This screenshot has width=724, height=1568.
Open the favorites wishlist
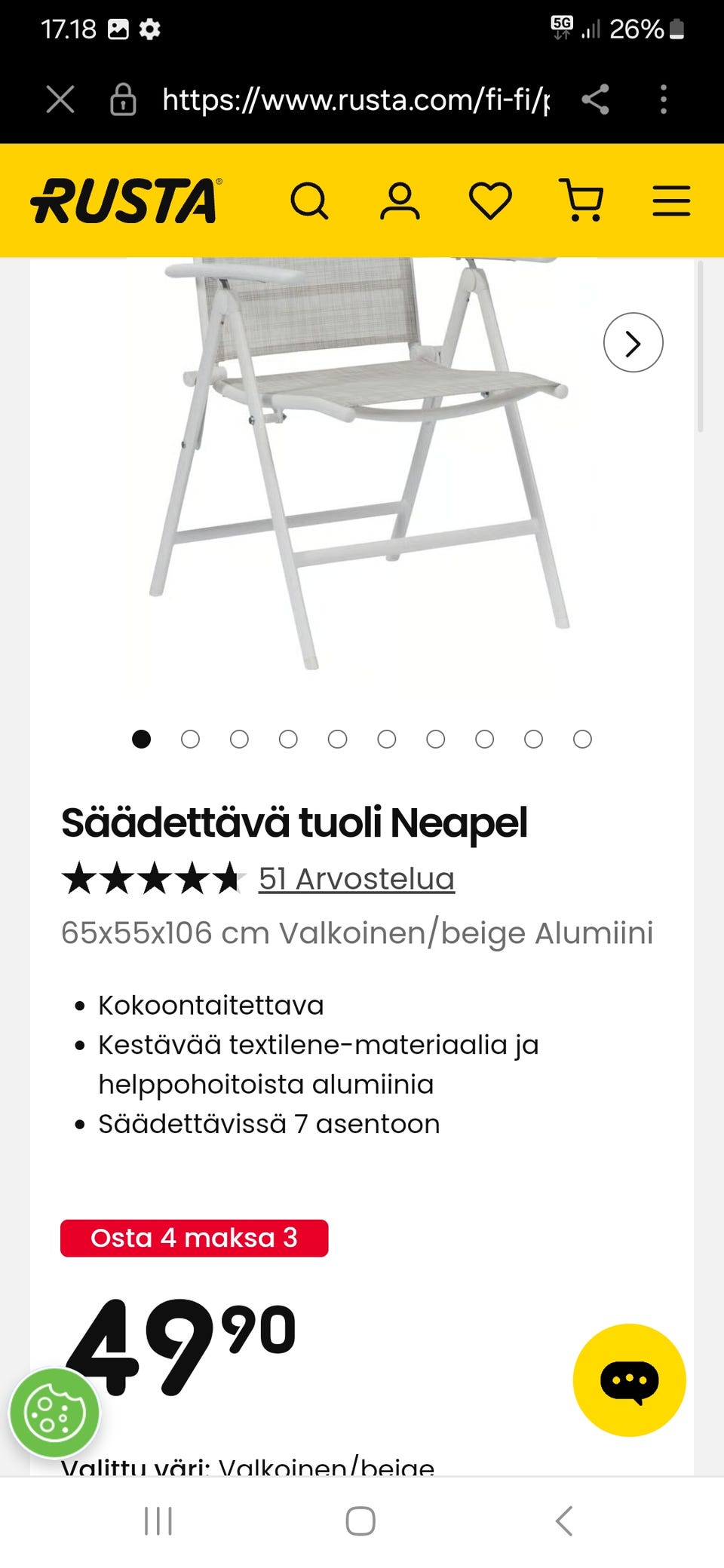click(490, 201)
